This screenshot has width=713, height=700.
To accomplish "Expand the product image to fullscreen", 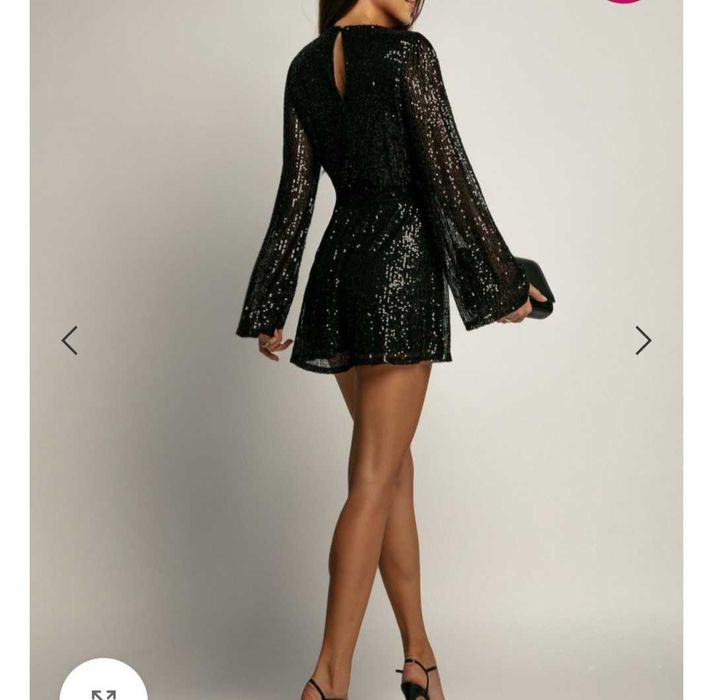I will point(103,689).
